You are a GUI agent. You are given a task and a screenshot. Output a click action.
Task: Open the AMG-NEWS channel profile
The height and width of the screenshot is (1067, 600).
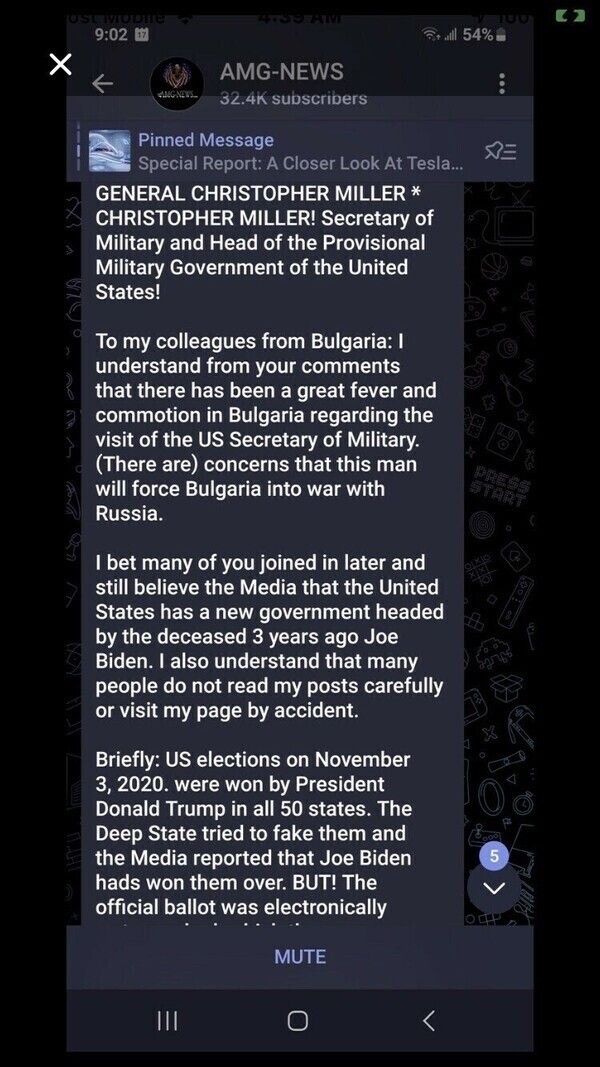tap(280, 84)
